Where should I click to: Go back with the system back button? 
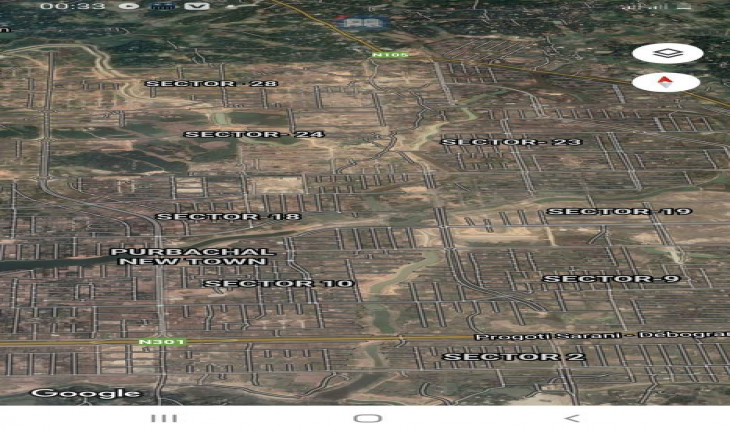pyautogui.click(x=571, y=417)
